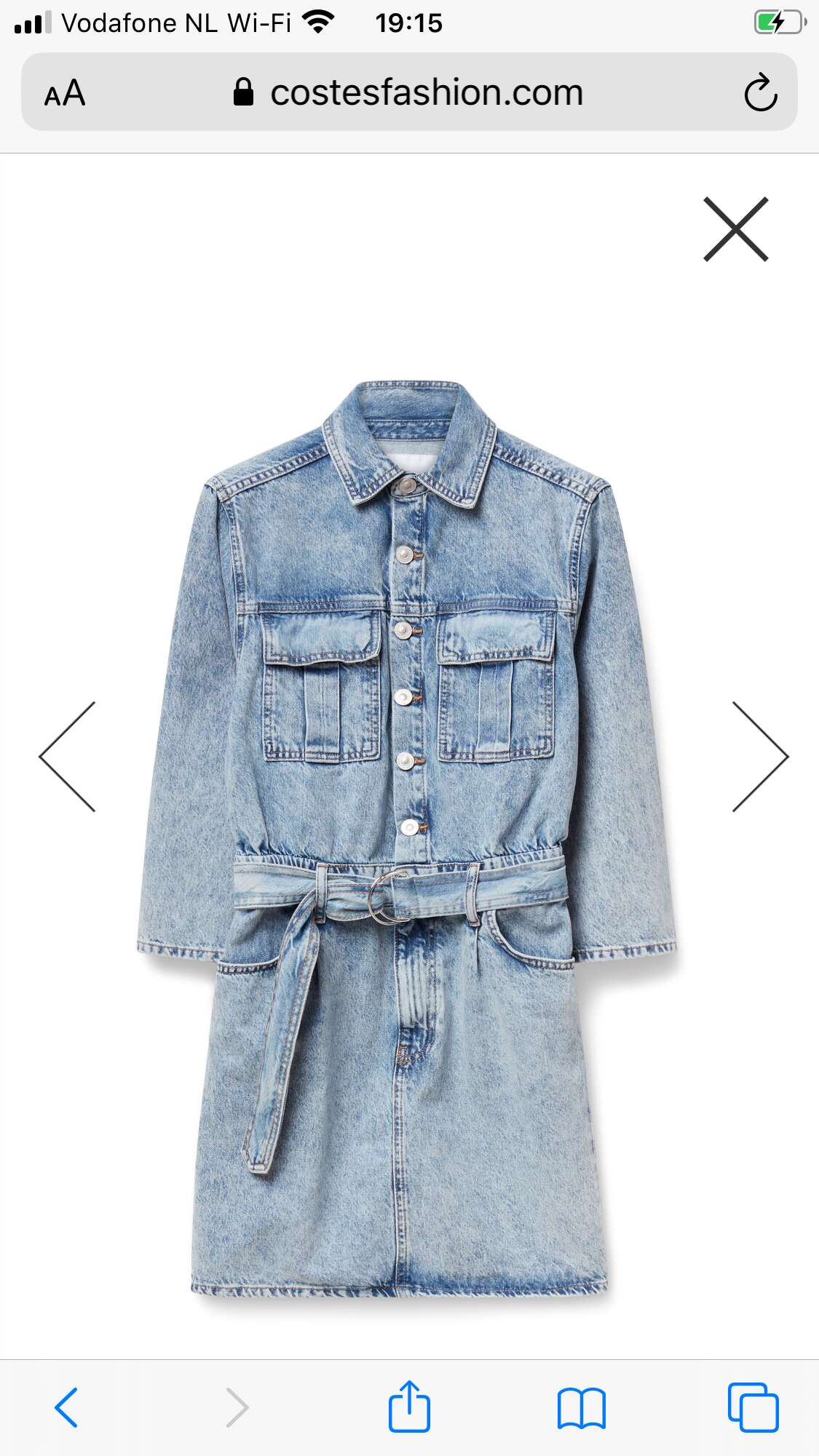Show the next product image
819x1456 pixels.
click(761, 757)
